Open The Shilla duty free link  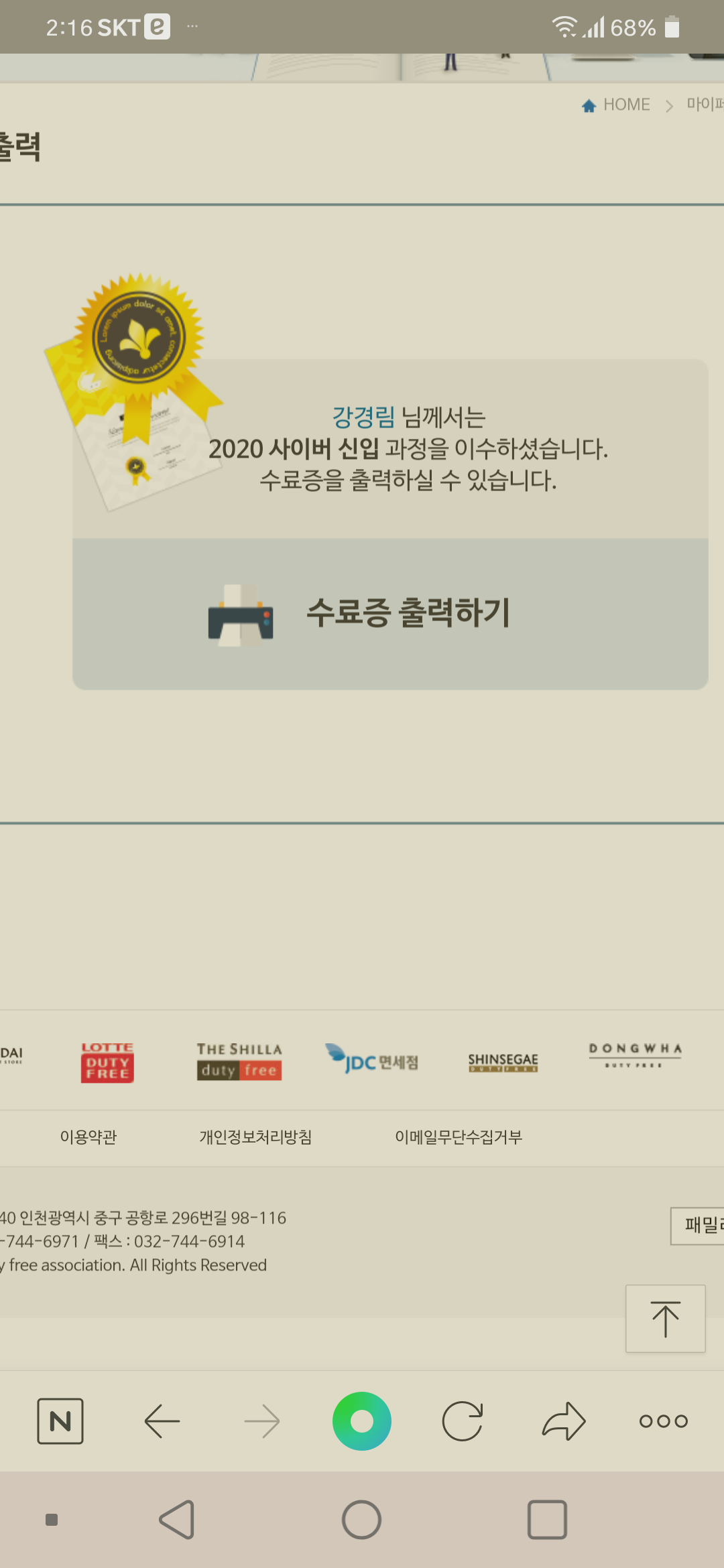pyautogui.click(x=239, y=1061)
